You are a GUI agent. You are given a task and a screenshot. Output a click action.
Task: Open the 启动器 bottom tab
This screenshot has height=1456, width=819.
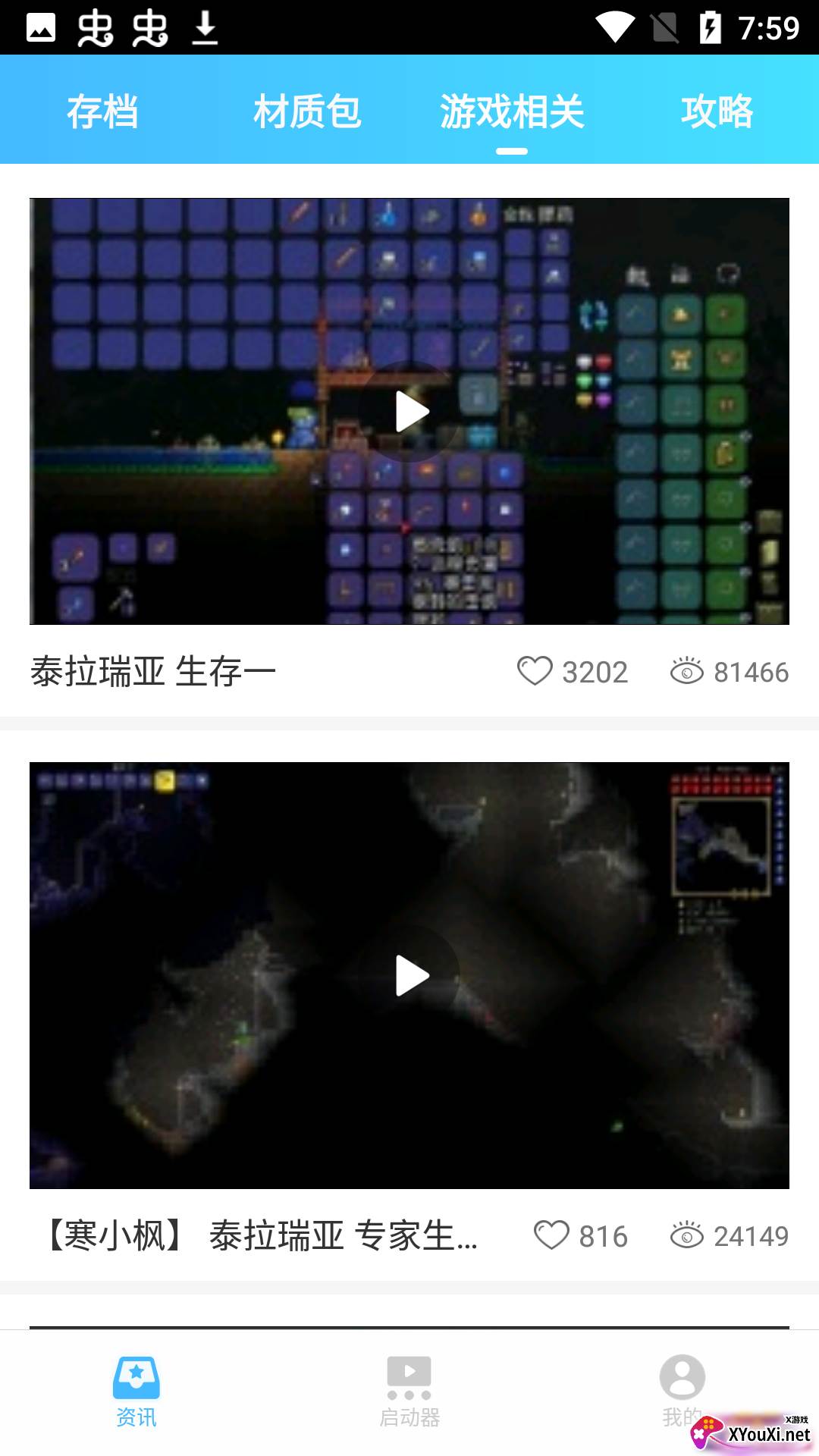coord(409,1392)
